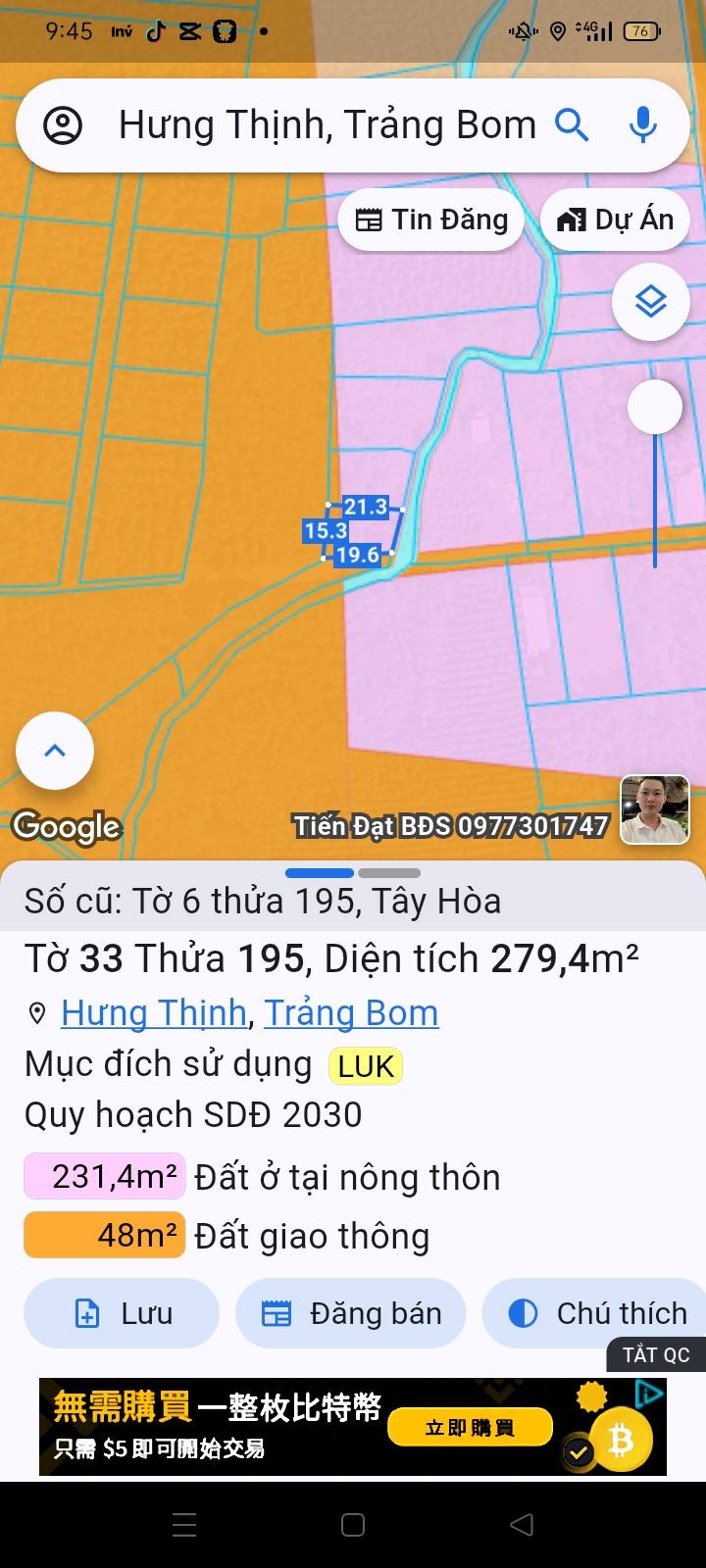This screenshot has width=706, height=1568.
Task: Open the Chú thích legend
Action: (596, 1313)
